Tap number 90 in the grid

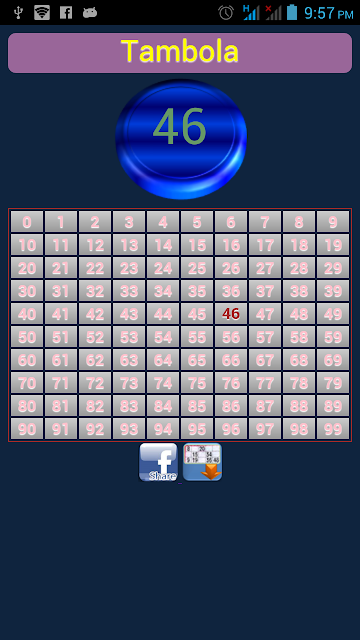27,429
